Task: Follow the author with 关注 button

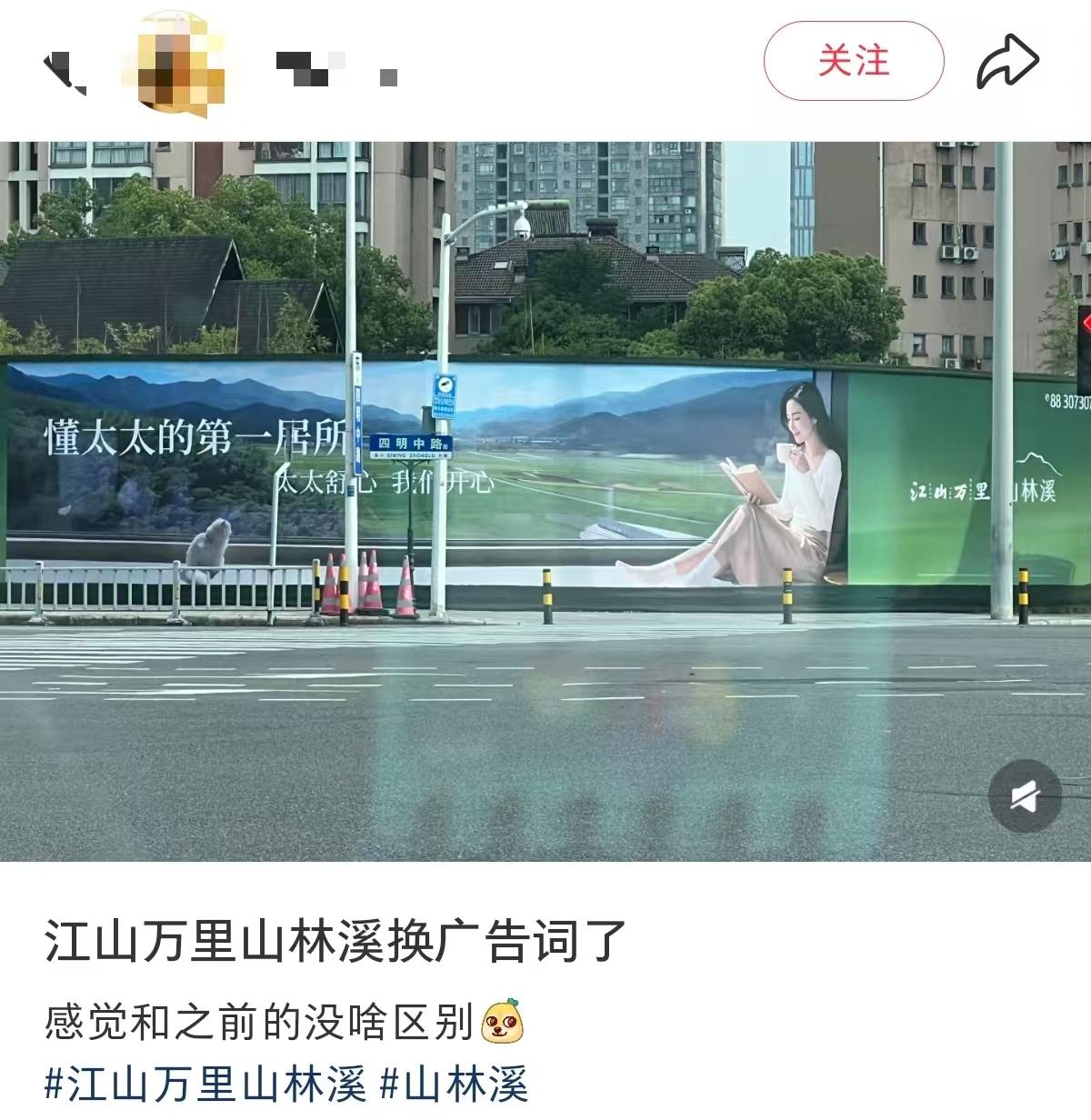Action: (x=853, y=61)
